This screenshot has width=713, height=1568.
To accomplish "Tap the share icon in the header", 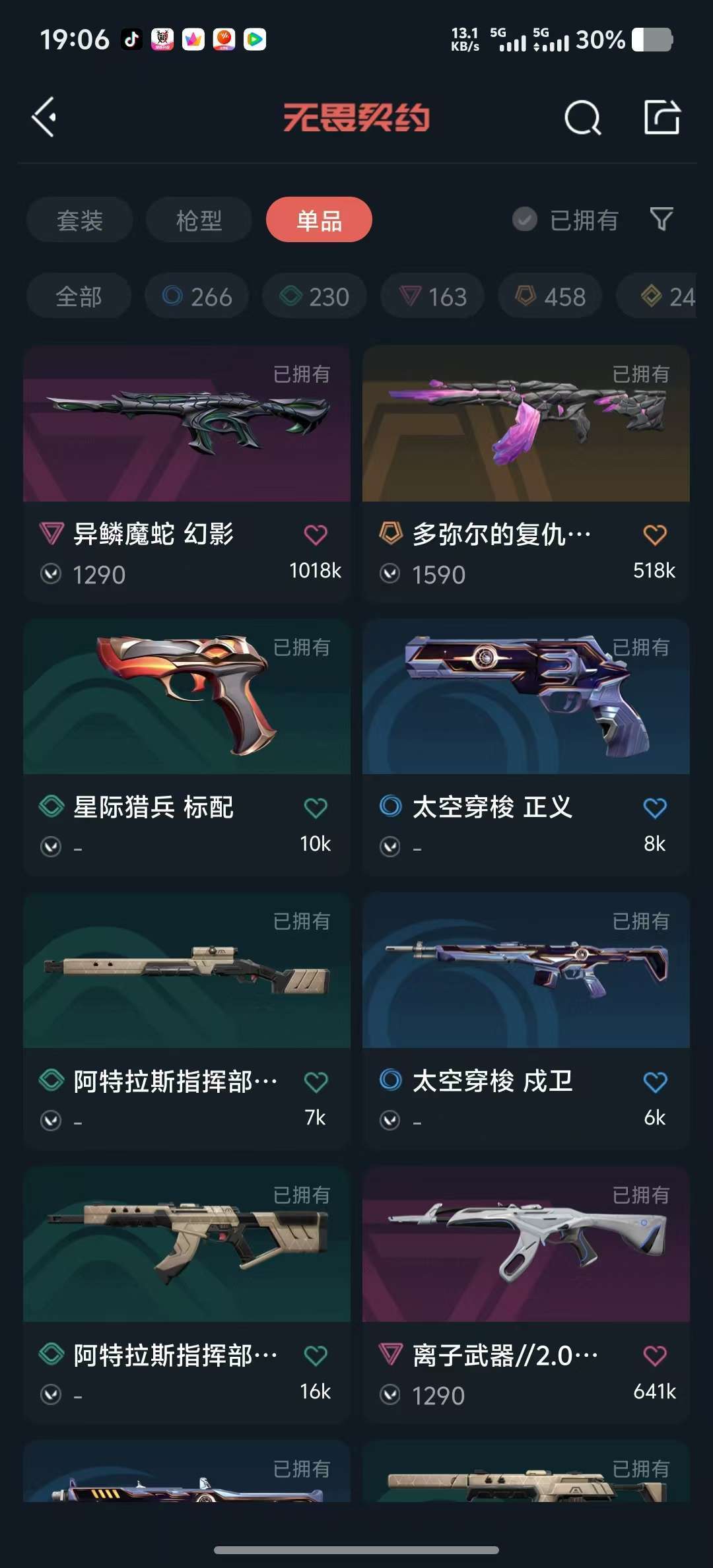I will [662, 117].
